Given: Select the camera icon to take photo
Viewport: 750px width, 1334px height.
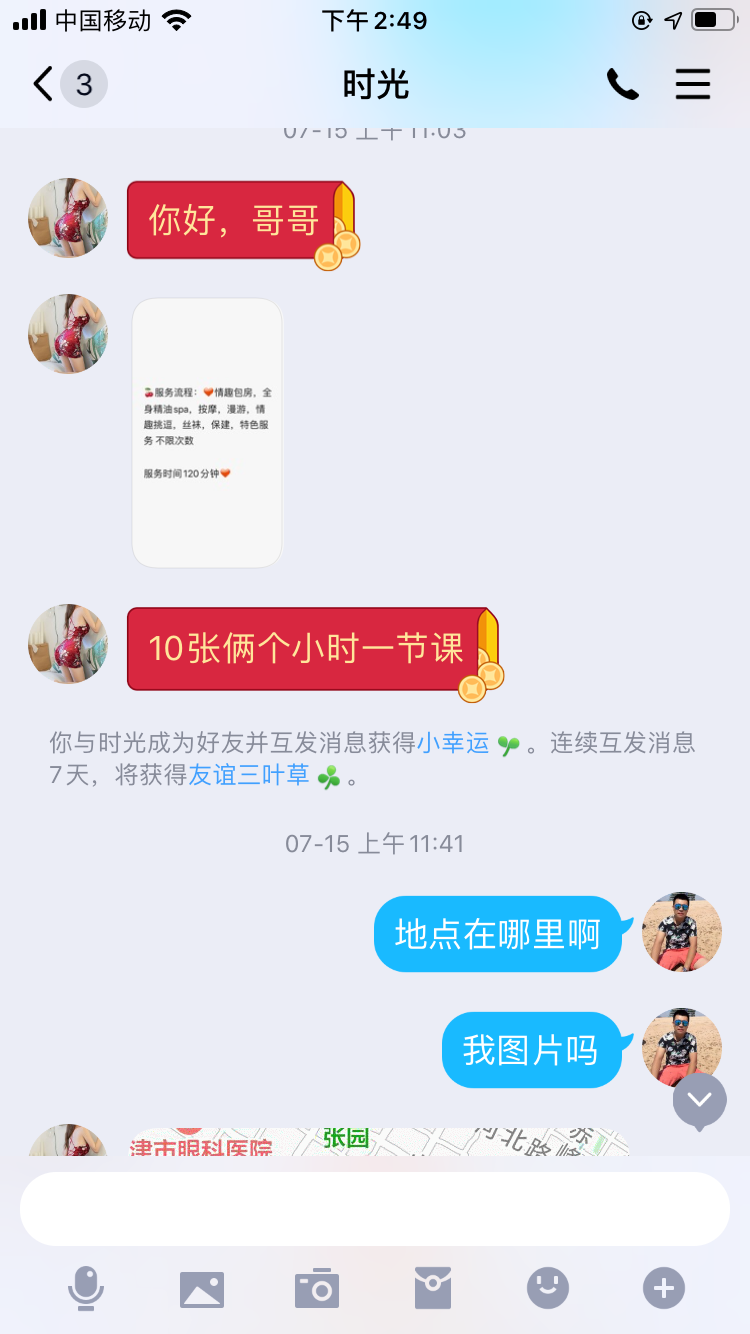Looking at the screenshot, I should coord(317,1289).
